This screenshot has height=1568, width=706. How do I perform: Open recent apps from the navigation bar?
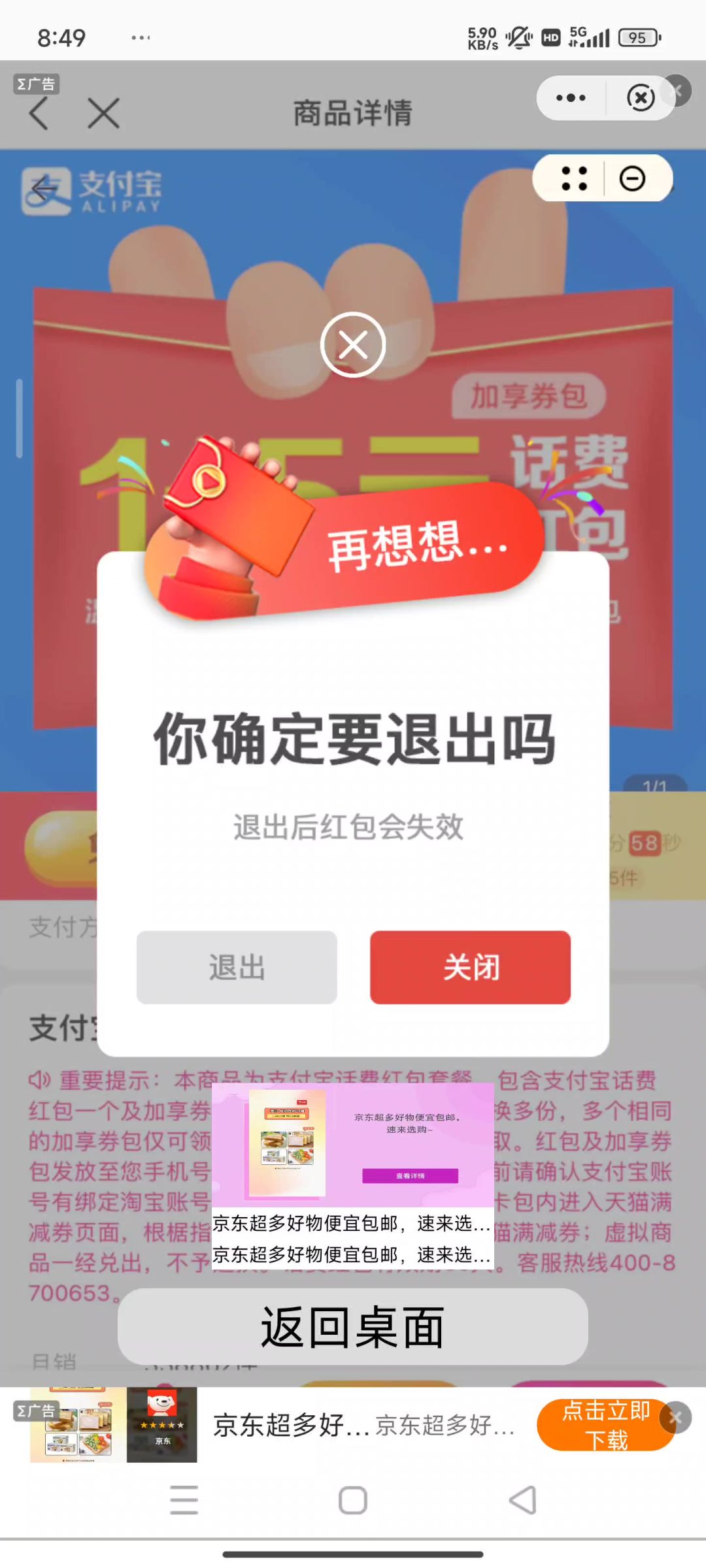click(x=184, y=1500)
